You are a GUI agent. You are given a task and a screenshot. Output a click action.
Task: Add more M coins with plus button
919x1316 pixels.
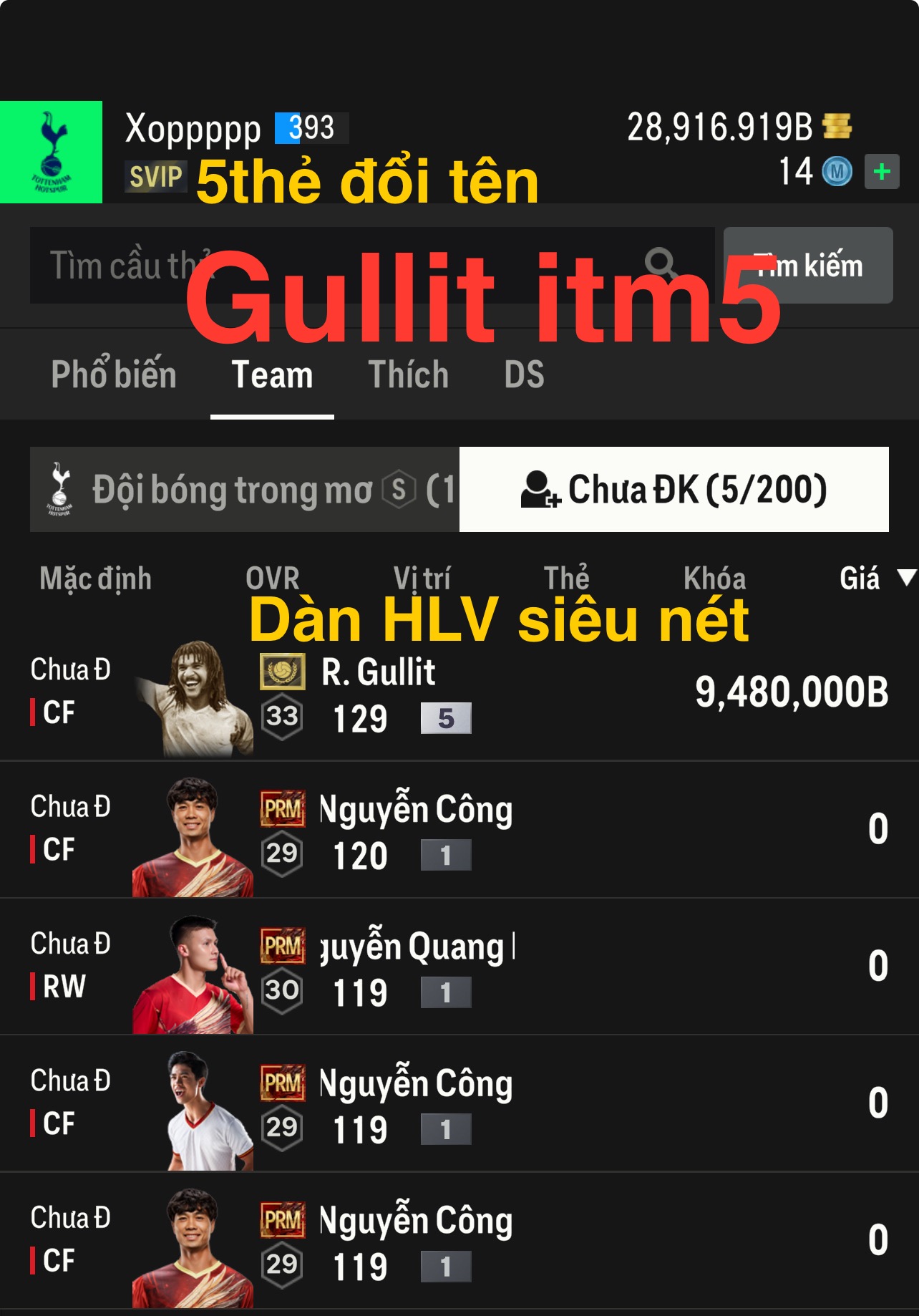[881, 172]
